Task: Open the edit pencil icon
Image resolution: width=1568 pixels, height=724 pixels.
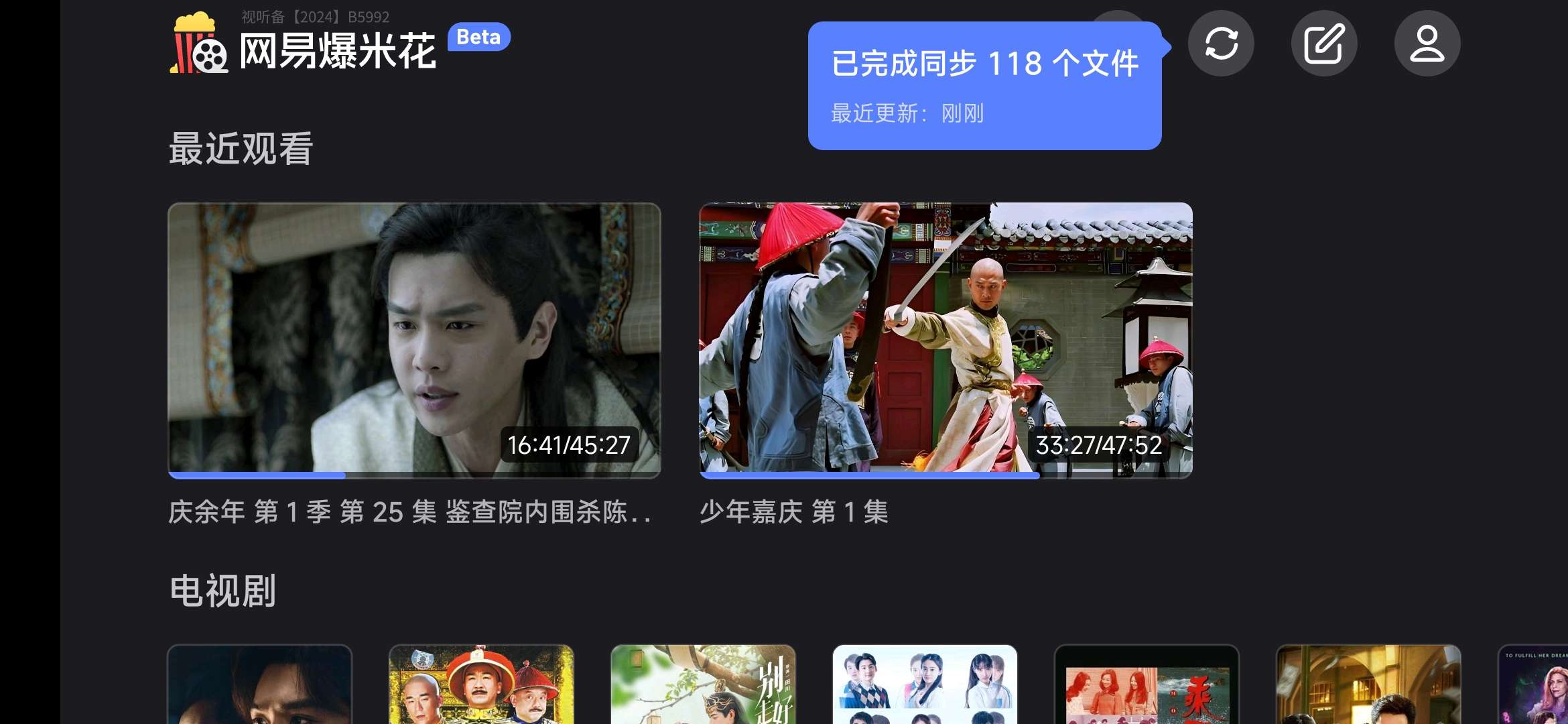Action: (x=1324, y=44)
